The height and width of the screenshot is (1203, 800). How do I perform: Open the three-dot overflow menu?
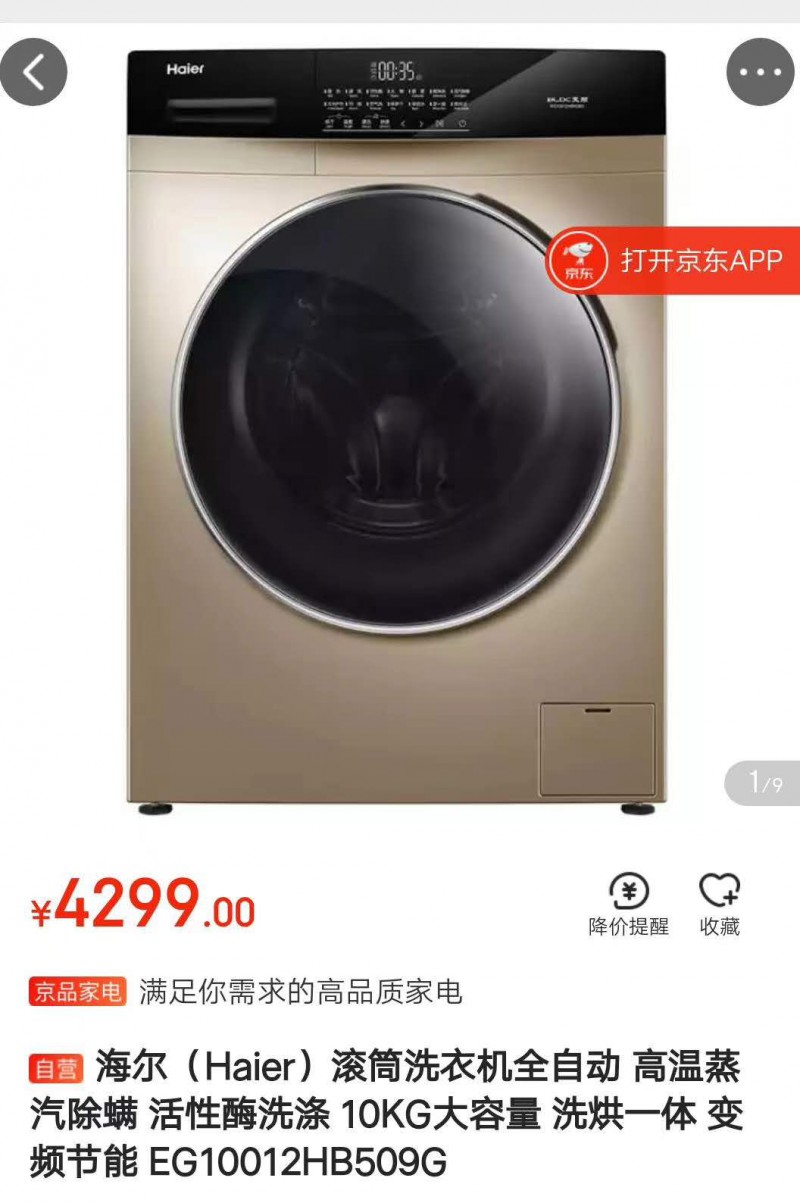coord(760,72)
